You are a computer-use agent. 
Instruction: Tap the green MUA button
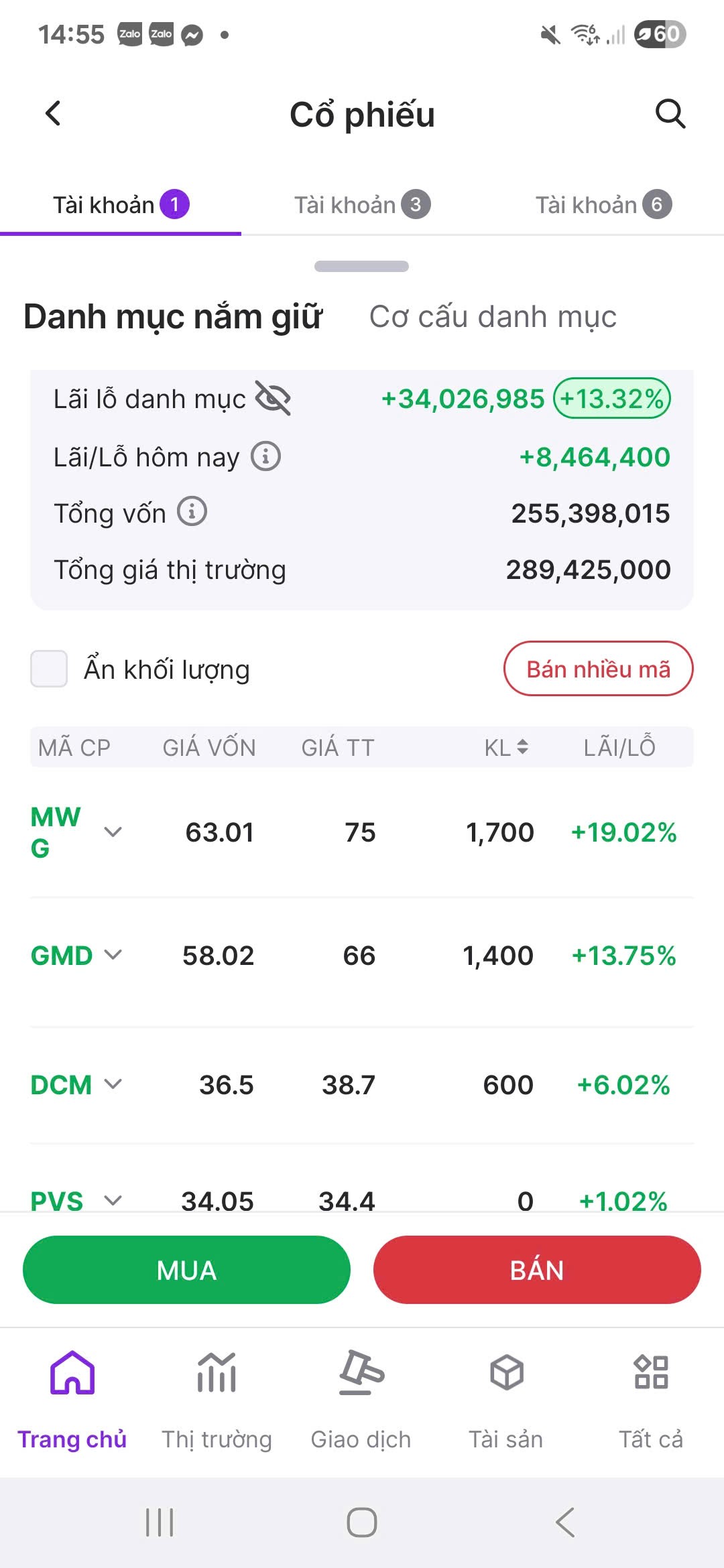186,1270
